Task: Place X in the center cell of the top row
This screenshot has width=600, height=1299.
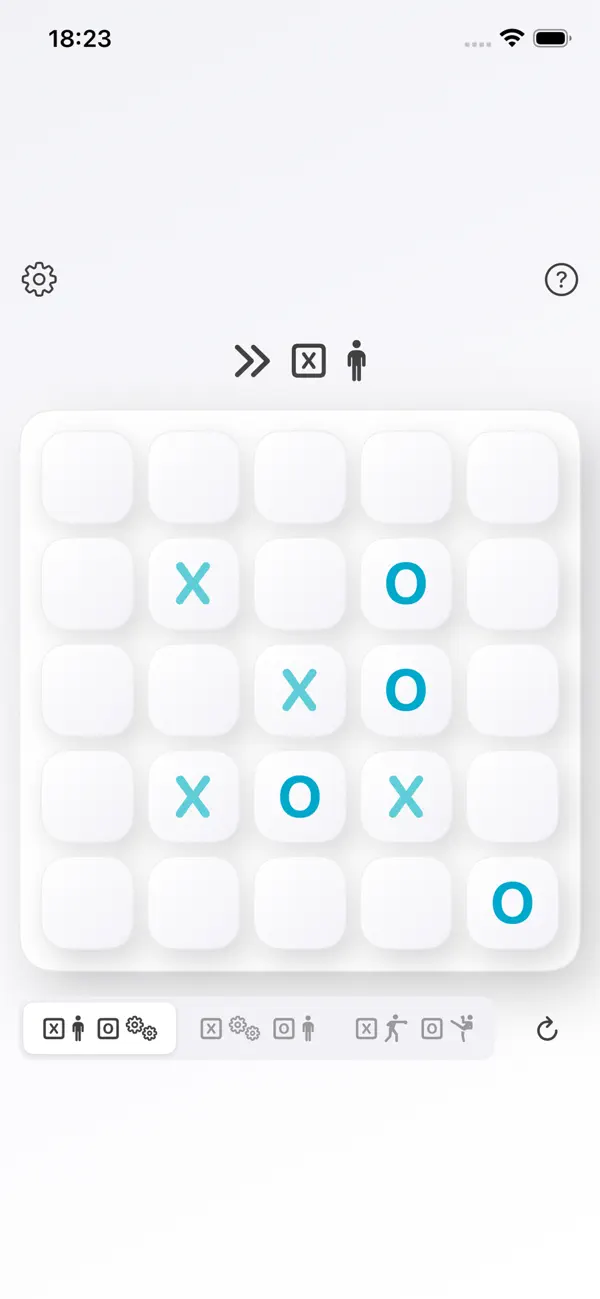Action: pyautogui.click(x=300, y=477)
